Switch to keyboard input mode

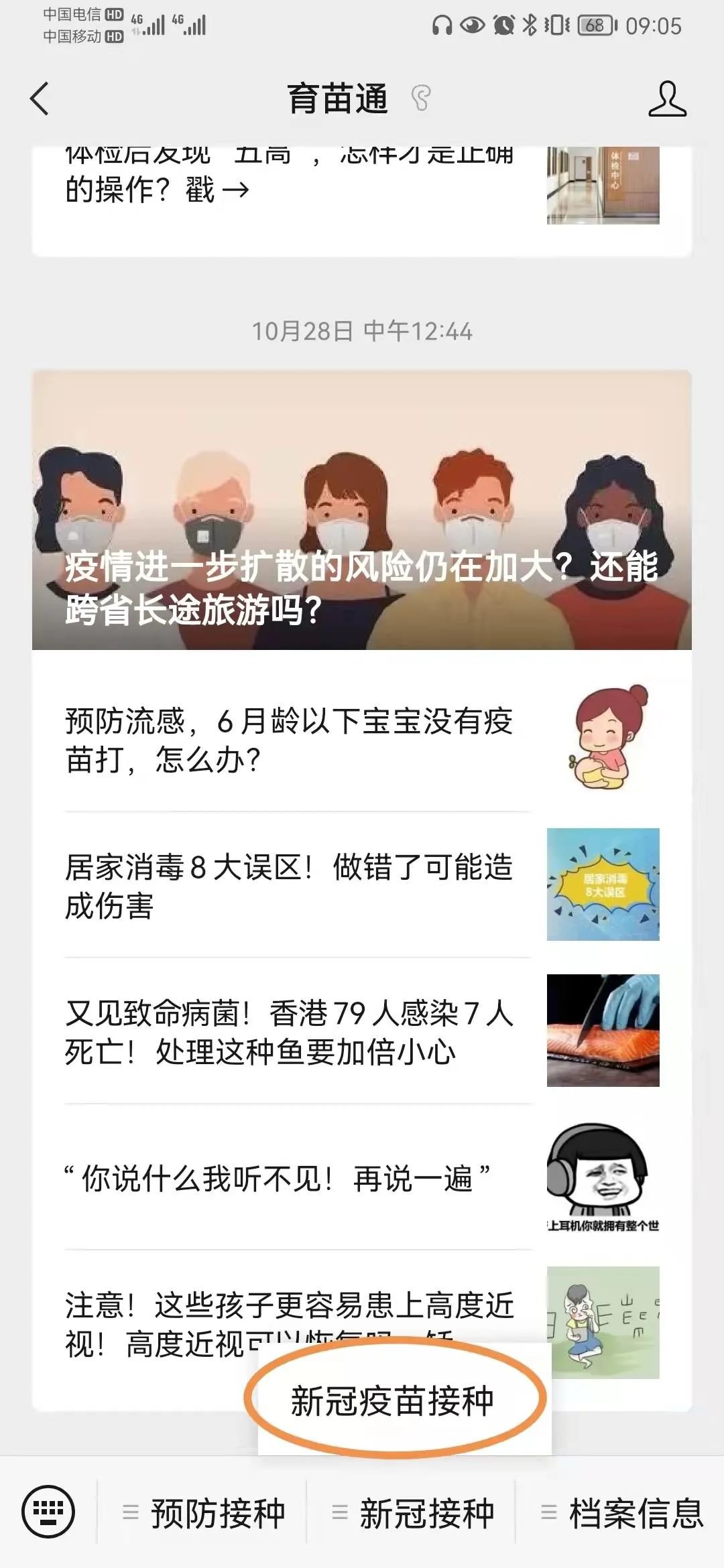tap(48, 1512)
